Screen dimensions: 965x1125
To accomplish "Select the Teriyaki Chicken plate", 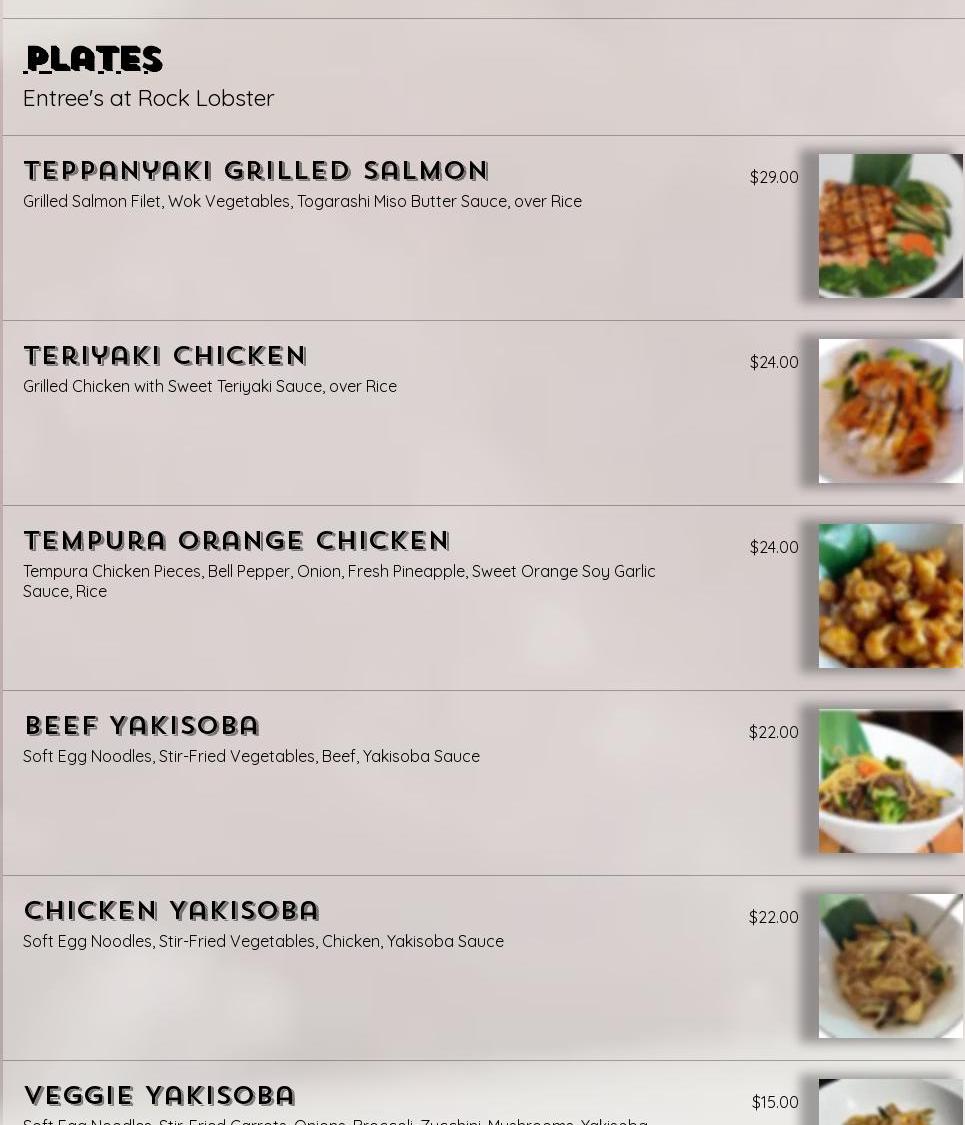I will point(165,356).
